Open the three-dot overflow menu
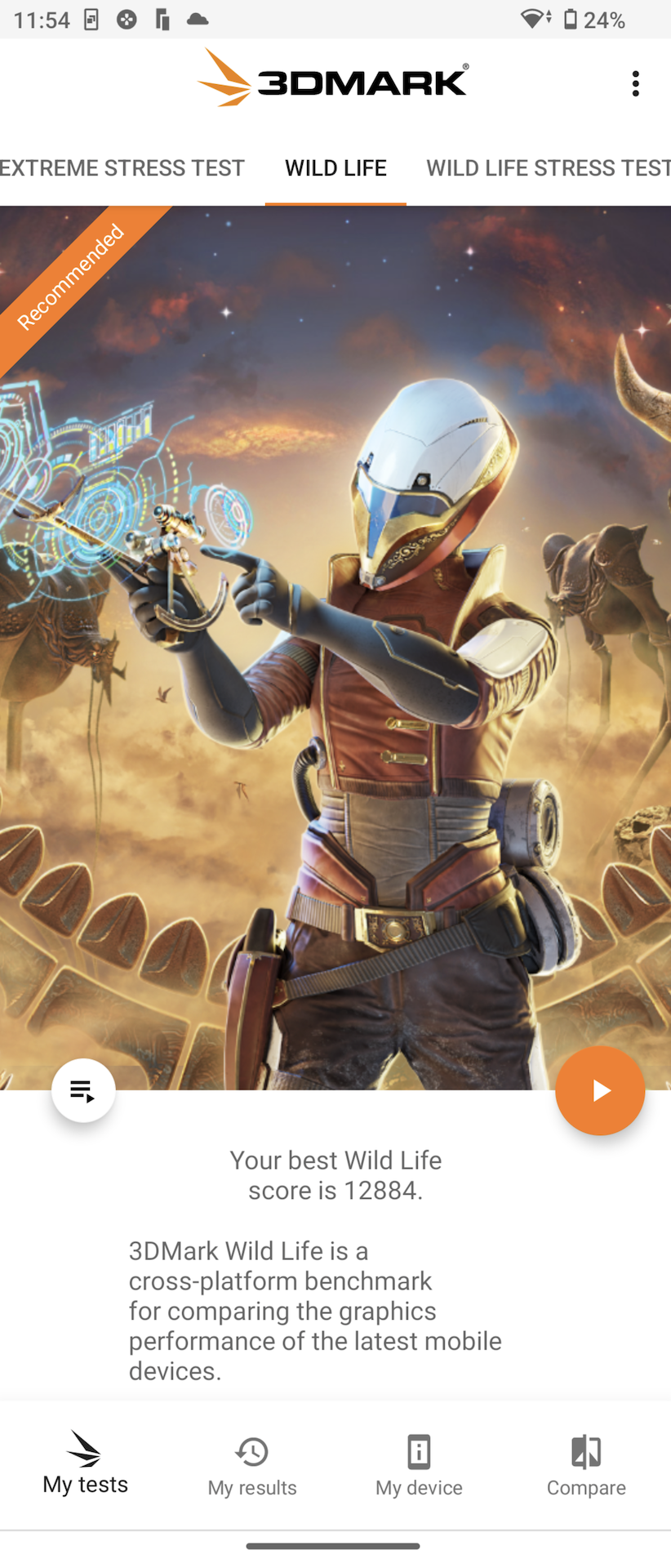 (x=635, y=83)
